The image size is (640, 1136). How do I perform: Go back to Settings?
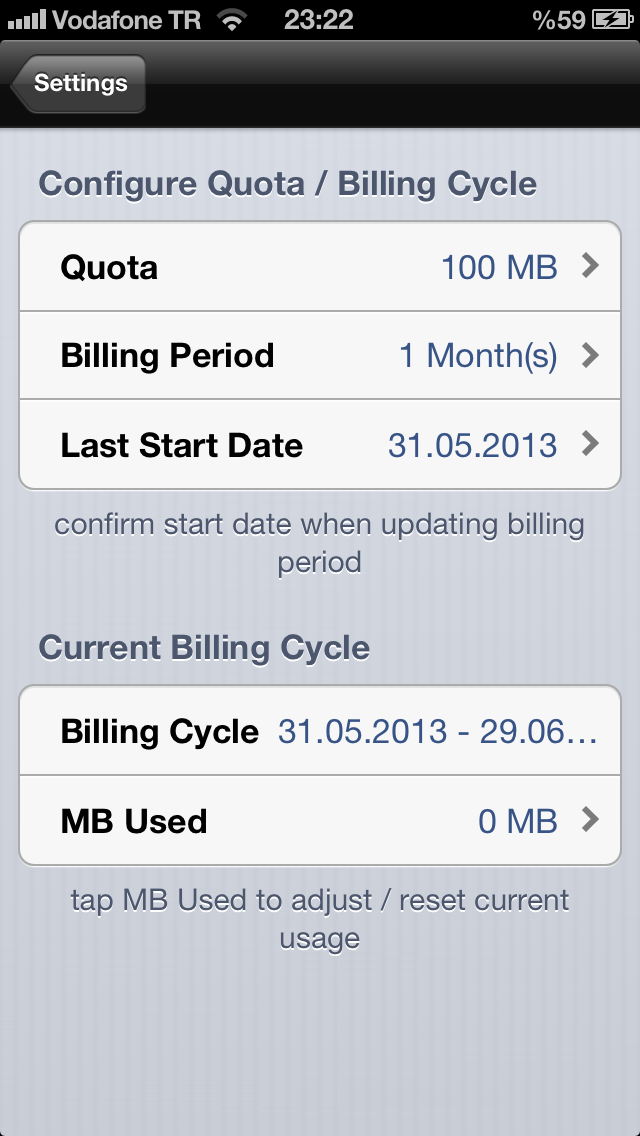tap(78, 83)
